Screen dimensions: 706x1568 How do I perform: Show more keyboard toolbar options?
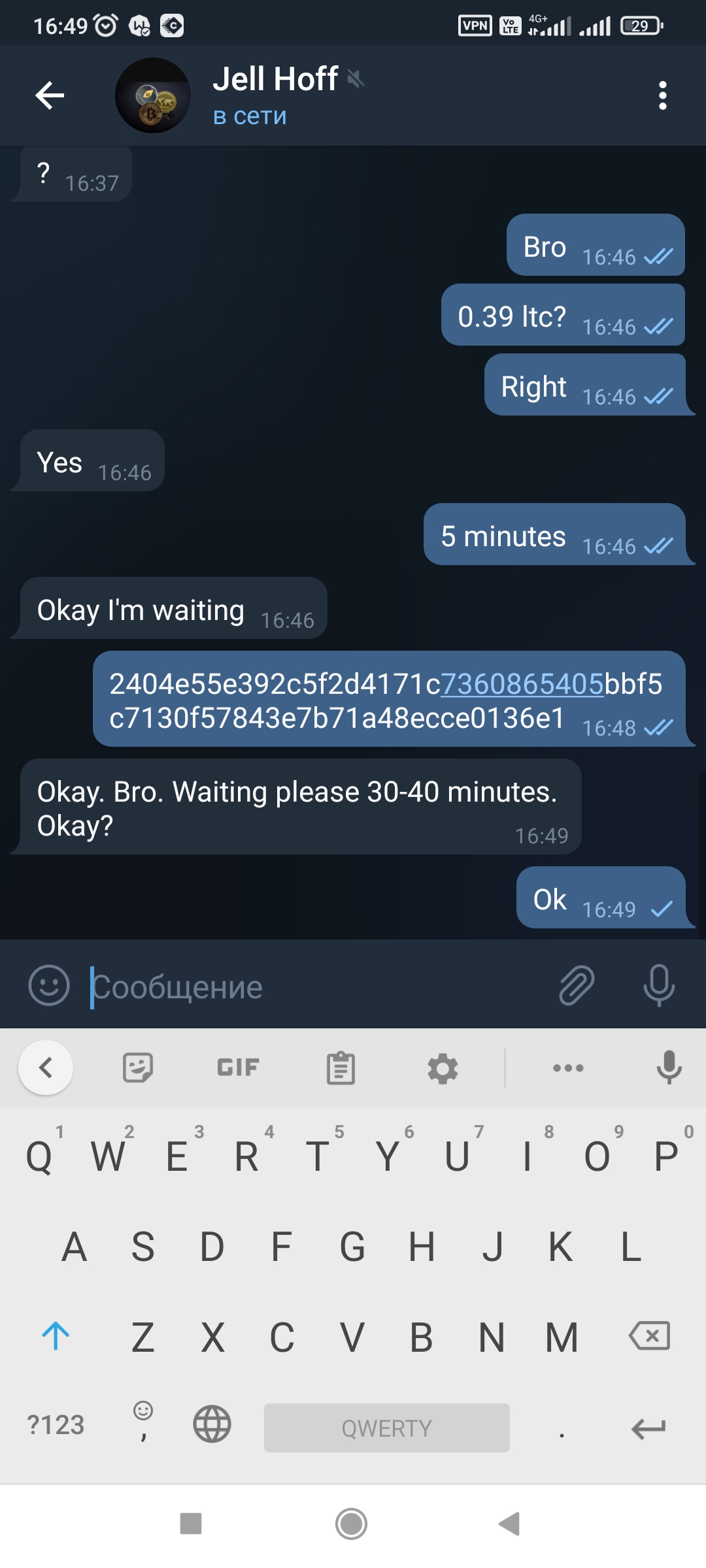(568, 1068)
